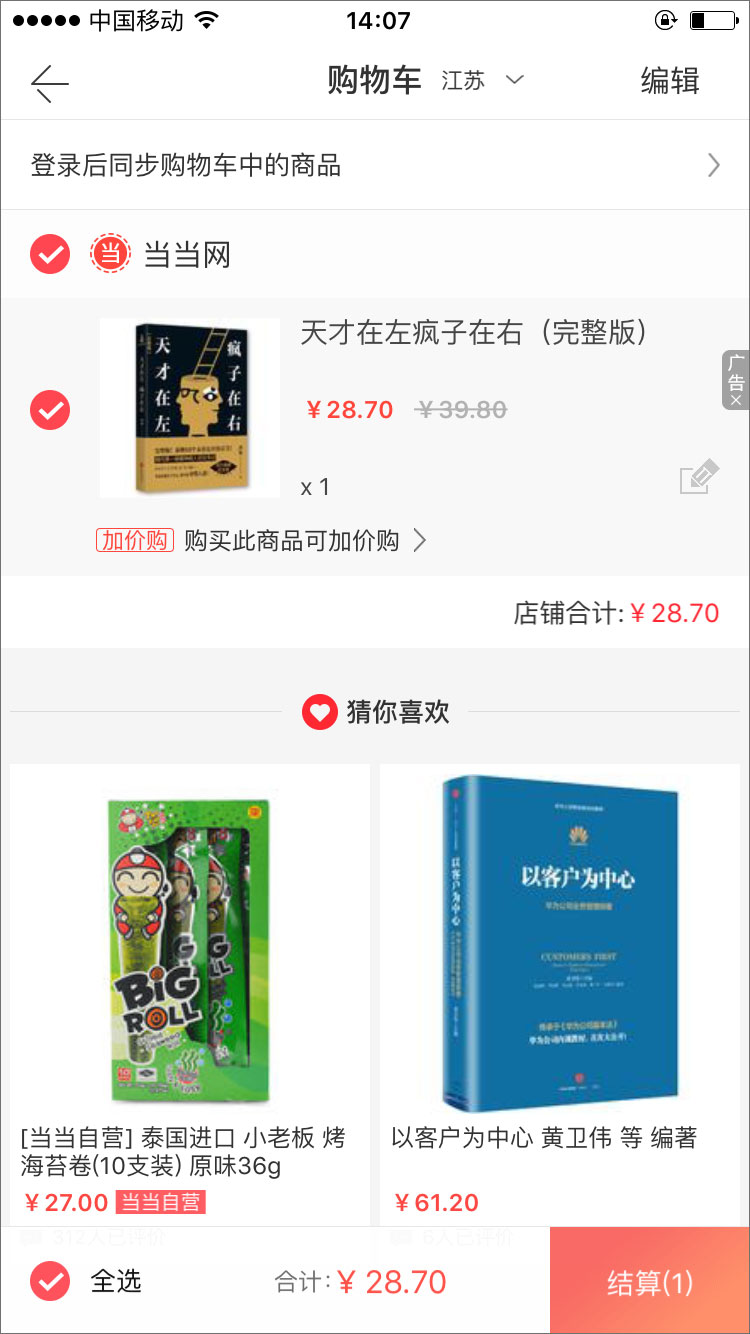The image size is (750, 1334).
Task: Toggle the 全选 select-all checkbox
Action: pos(50,1281)
